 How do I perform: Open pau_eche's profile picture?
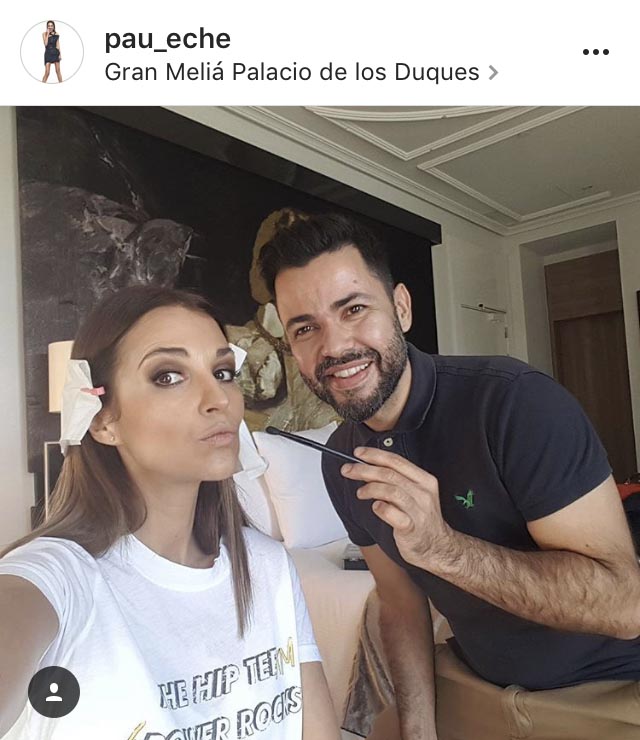click(x=52, y=52)
